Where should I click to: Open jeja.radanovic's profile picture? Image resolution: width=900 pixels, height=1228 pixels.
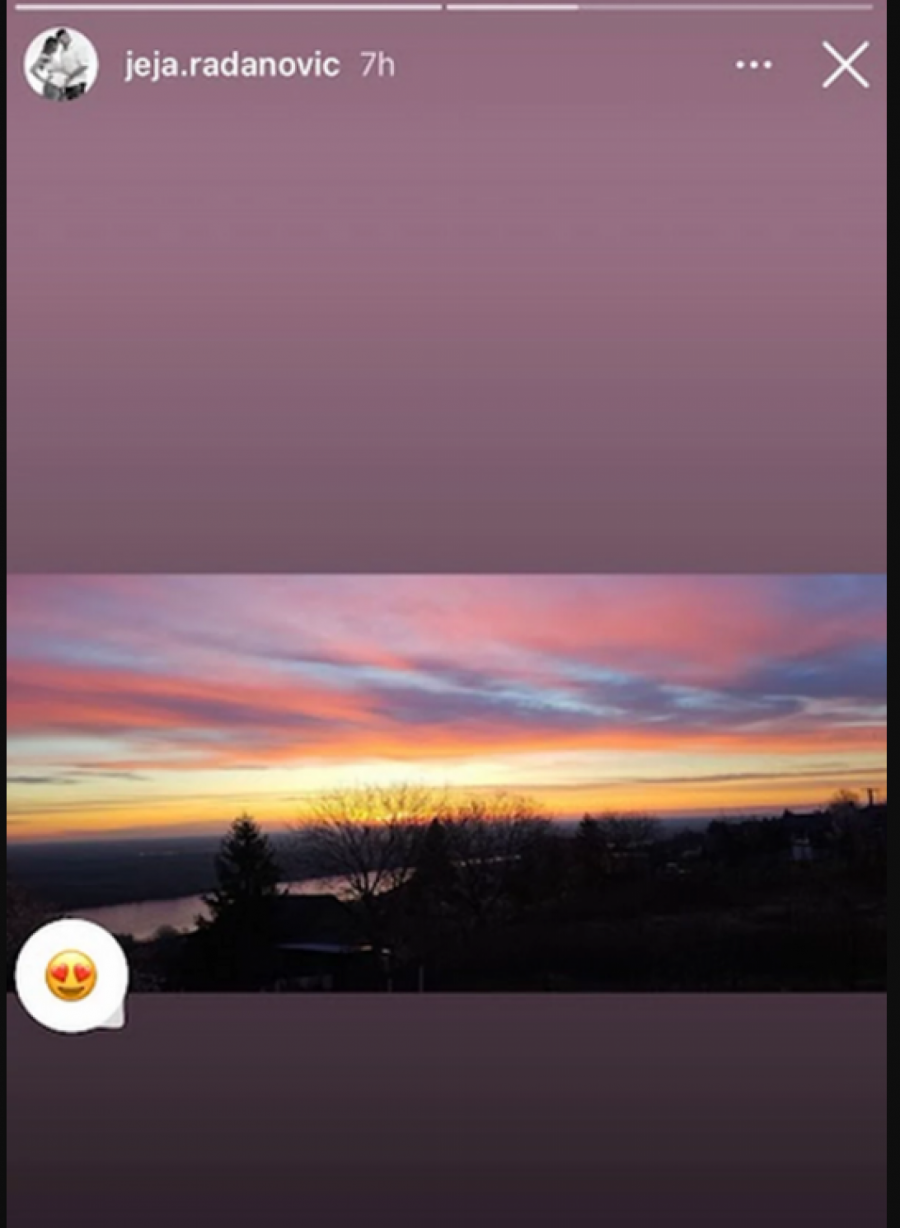pyautogui.click(x=61, y=64)
